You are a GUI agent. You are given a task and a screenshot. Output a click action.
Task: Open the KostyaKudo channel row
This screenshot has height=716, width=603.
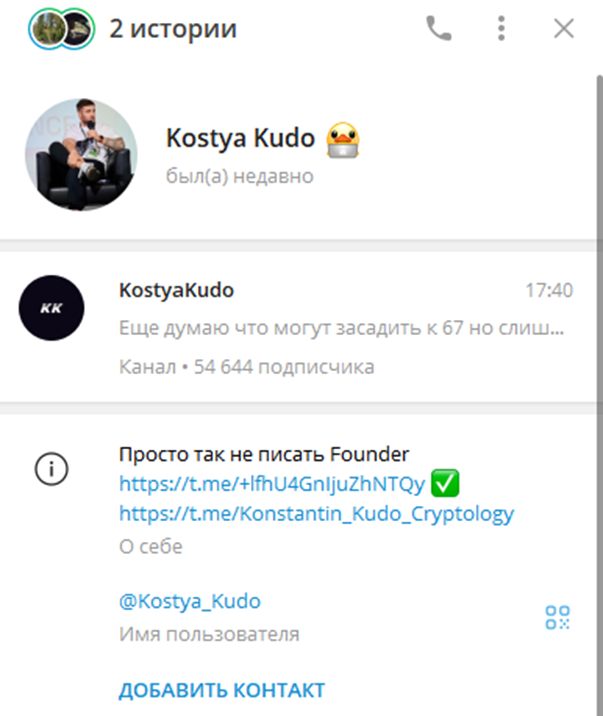300,327
